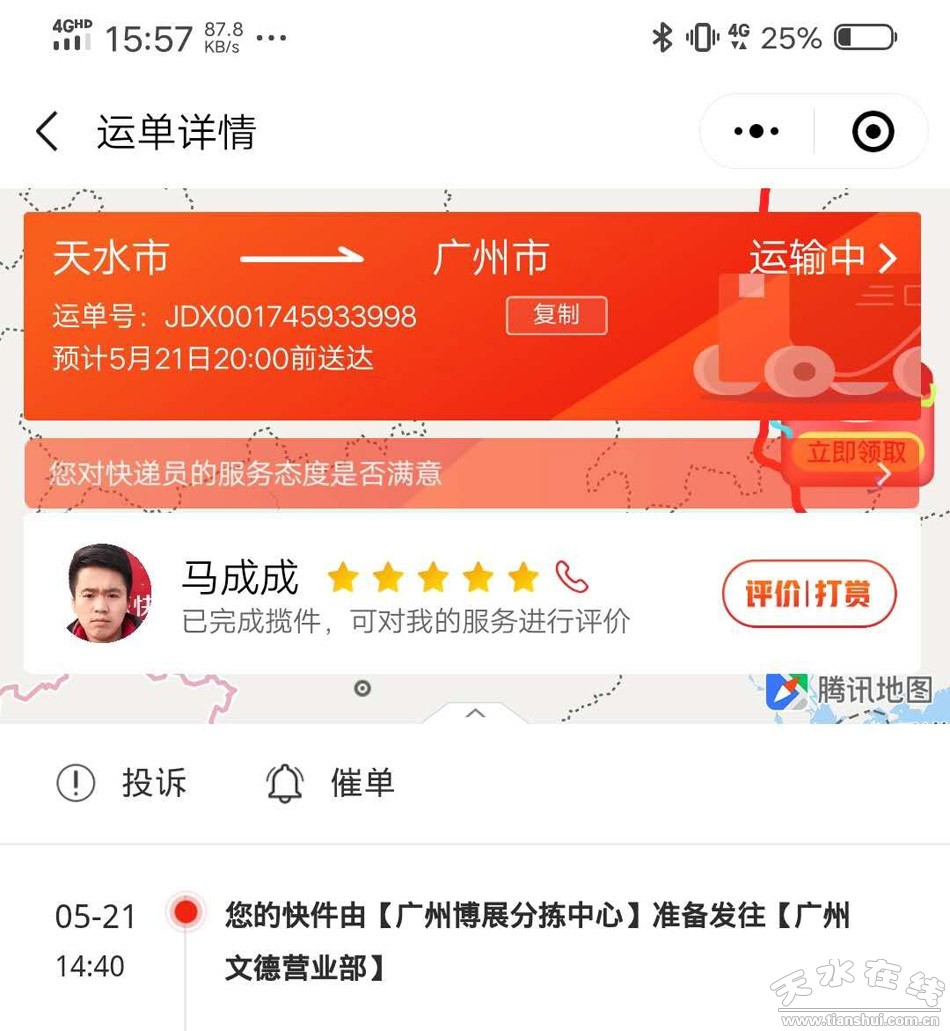Urge the delivery with 催单

[330, 783]
